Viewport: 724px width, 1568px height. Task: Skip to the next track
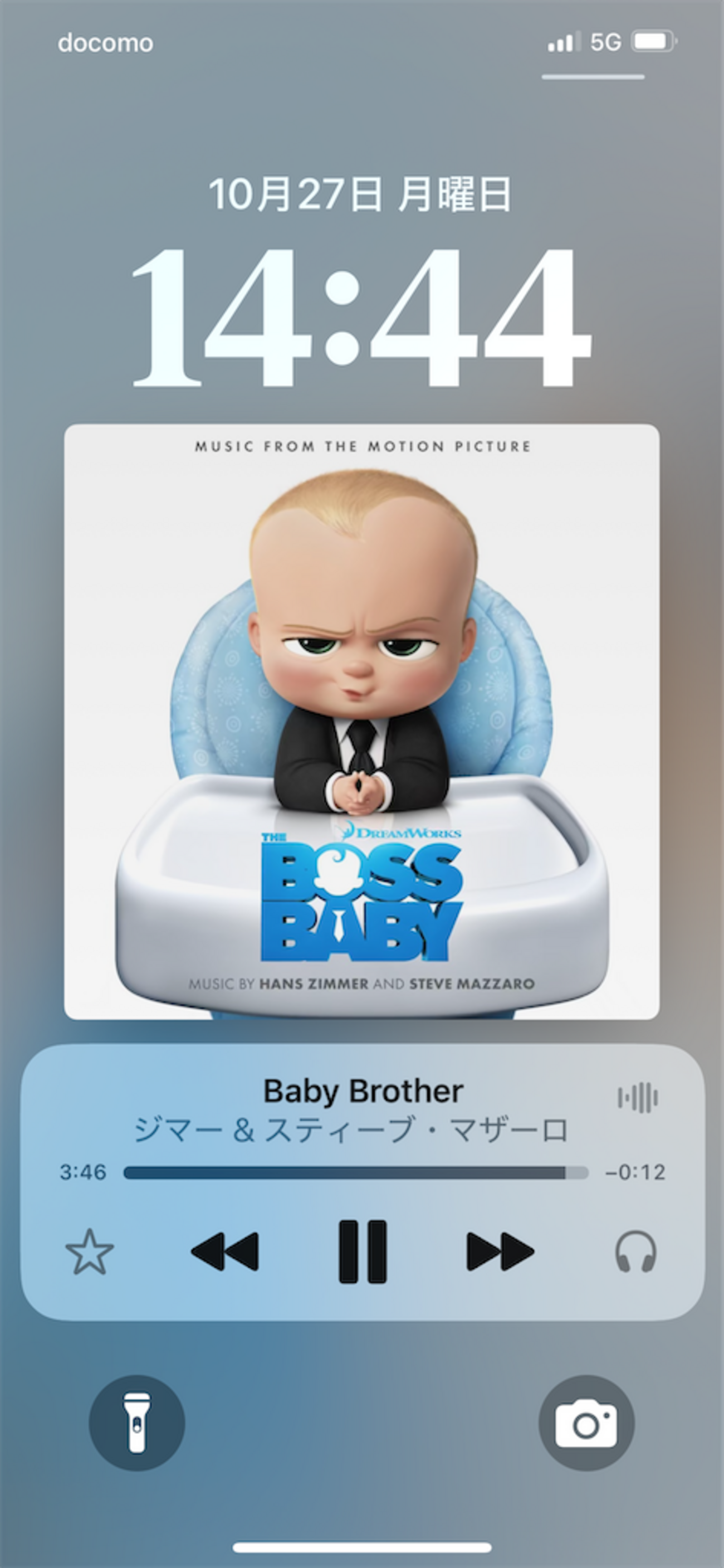(x=500, y=1252)
